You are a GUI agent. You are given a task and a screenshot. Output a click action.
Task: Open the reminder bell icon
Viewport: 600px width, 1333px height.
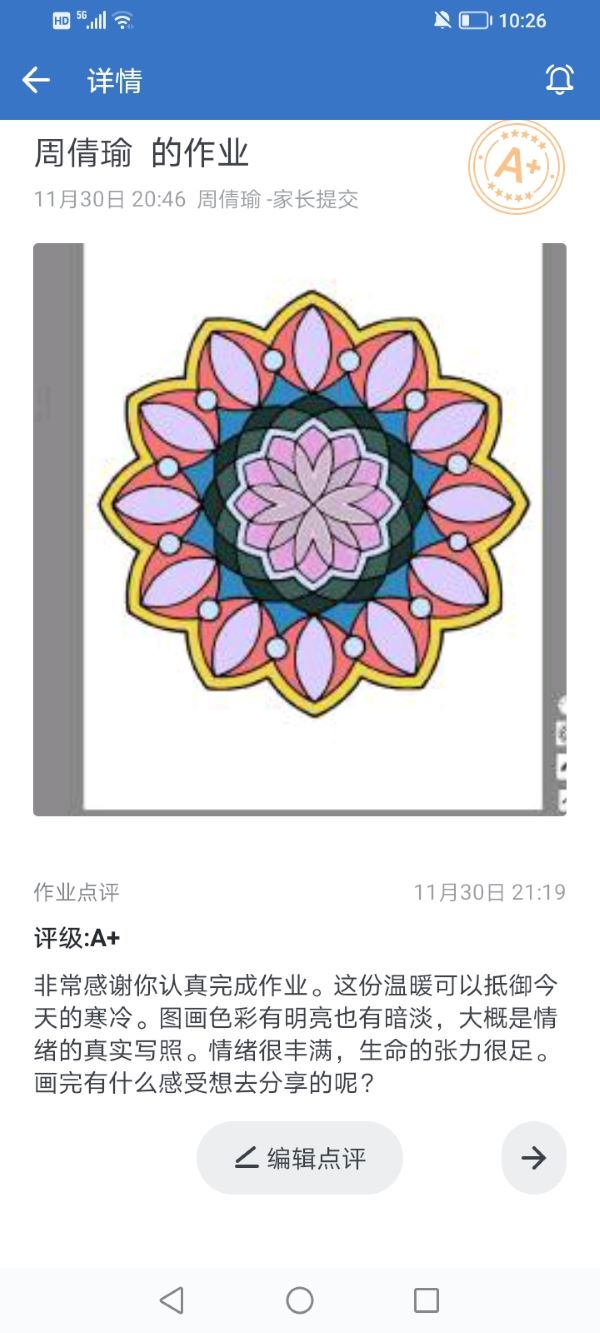tap(559, 80)
